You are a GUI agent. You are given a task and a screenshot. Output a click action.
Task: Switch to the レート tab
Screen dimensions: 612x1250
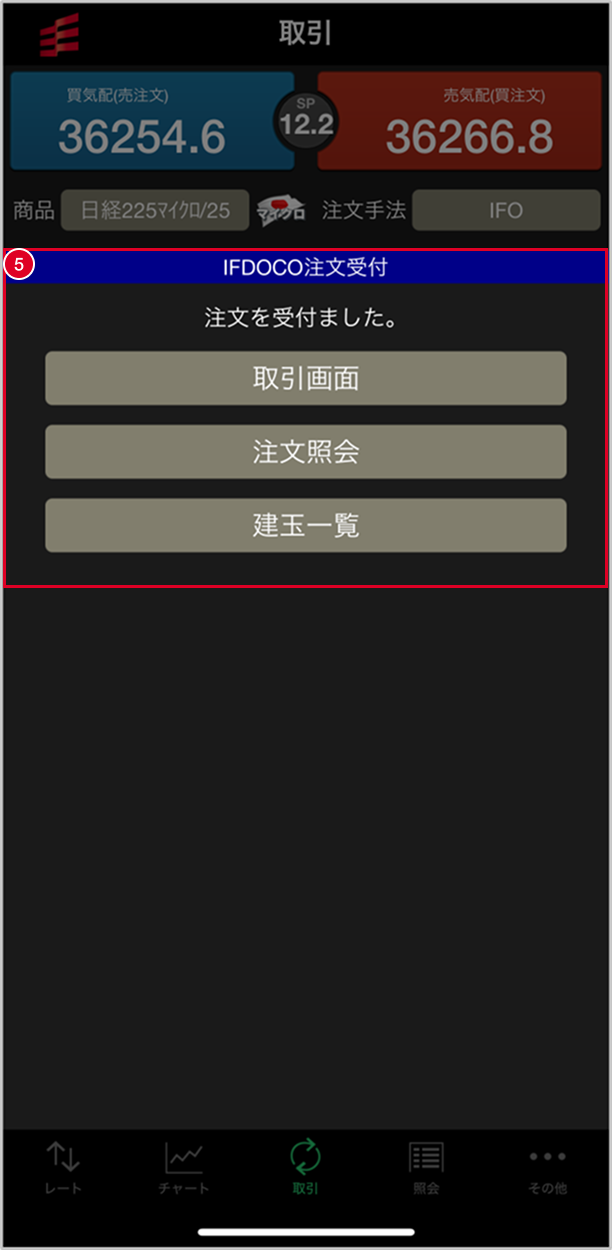63,1167
